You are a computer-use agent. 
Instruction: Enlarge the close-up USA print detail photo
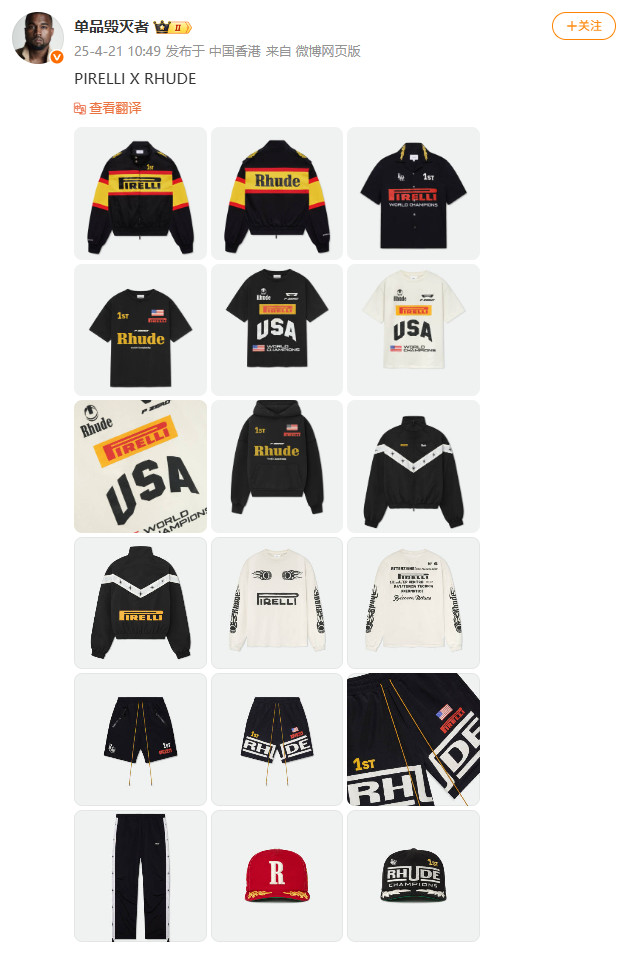coord(140,466)
